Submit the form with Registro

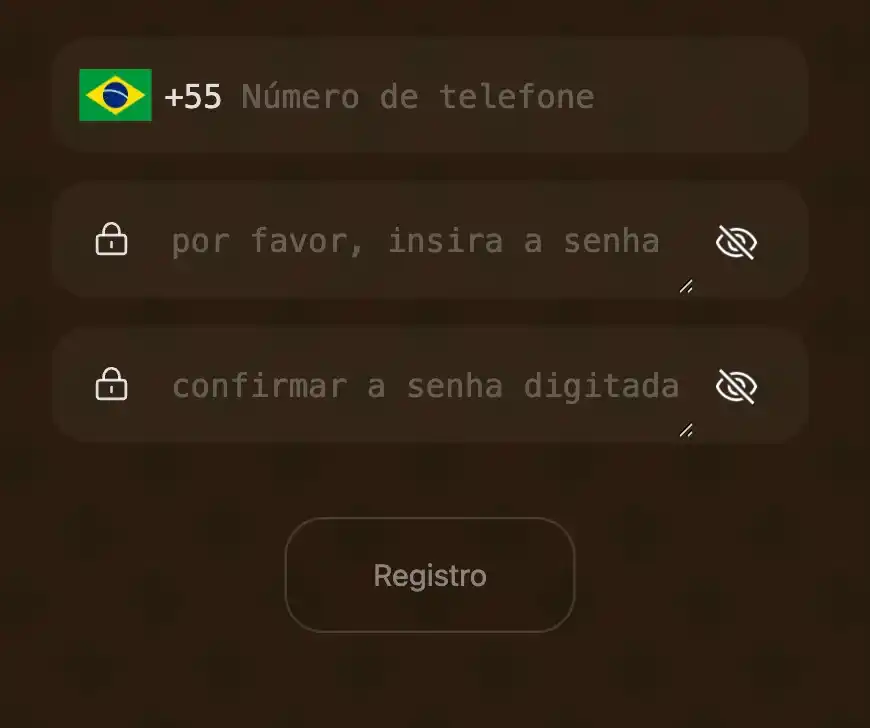point(430,575)
